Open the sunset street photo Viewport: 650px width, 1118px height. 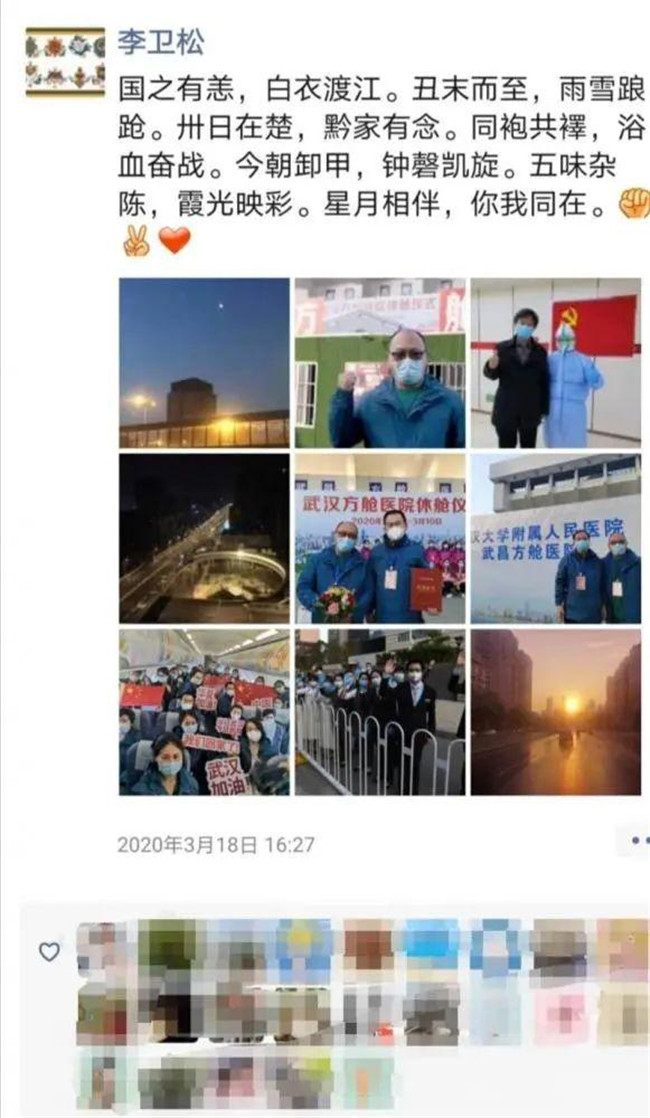coord(556,712)
